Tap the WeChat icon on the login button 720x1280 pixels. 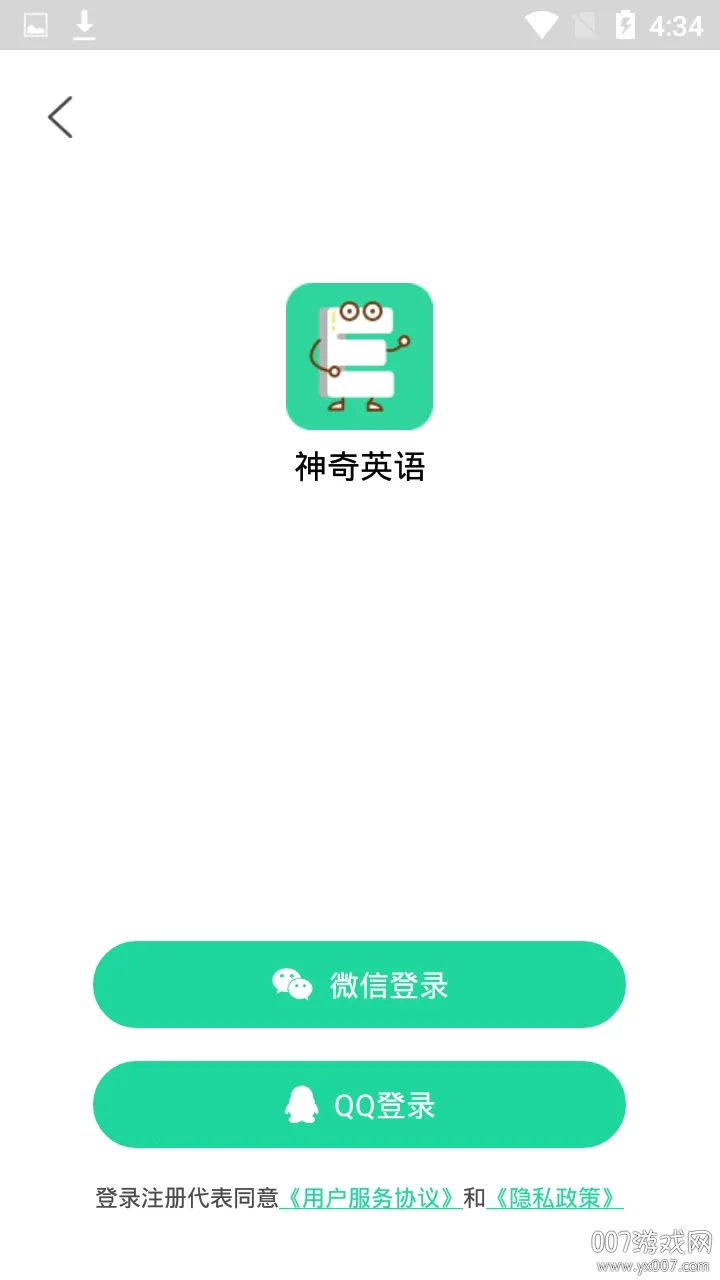[295, 984]
